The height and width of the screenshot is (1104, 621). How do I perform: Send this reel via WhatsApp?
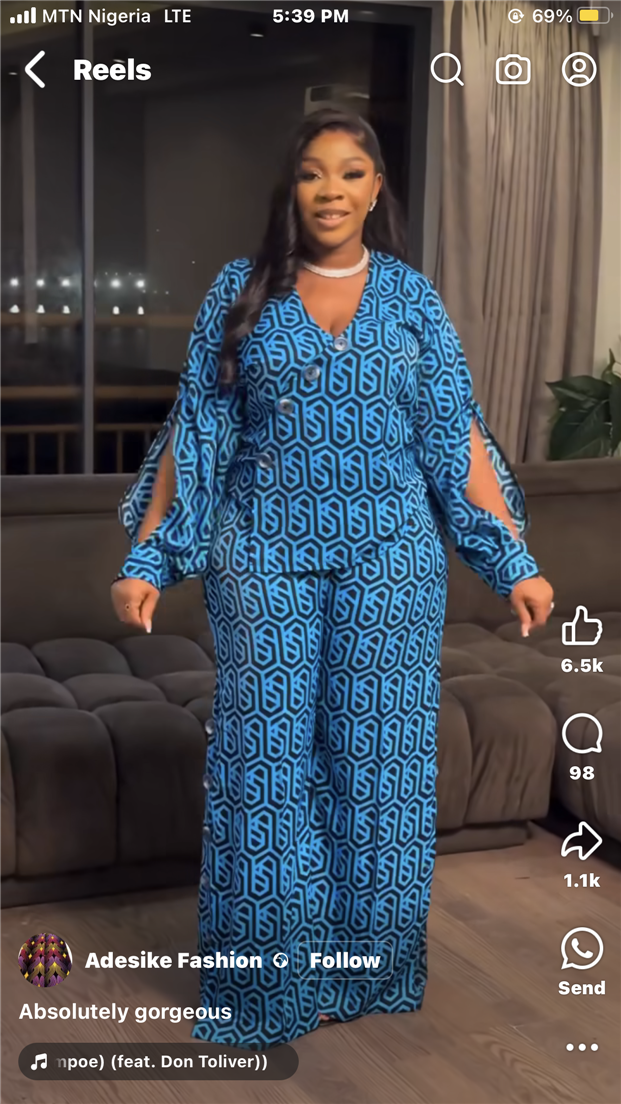pyautogui.click(x=582, y=950)
